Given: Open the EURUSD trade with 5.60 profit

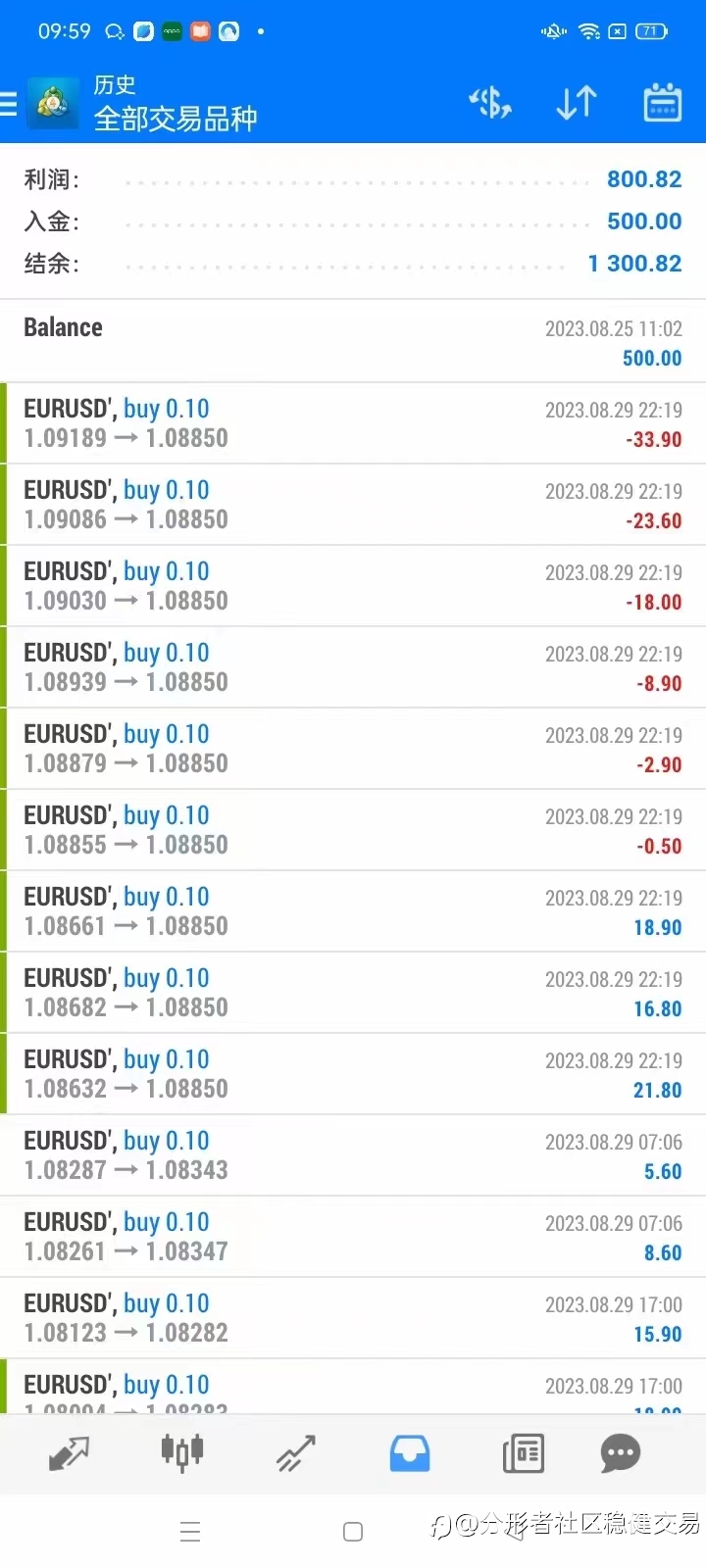Looking at the screenshot, I should (x=353, y=1155).
